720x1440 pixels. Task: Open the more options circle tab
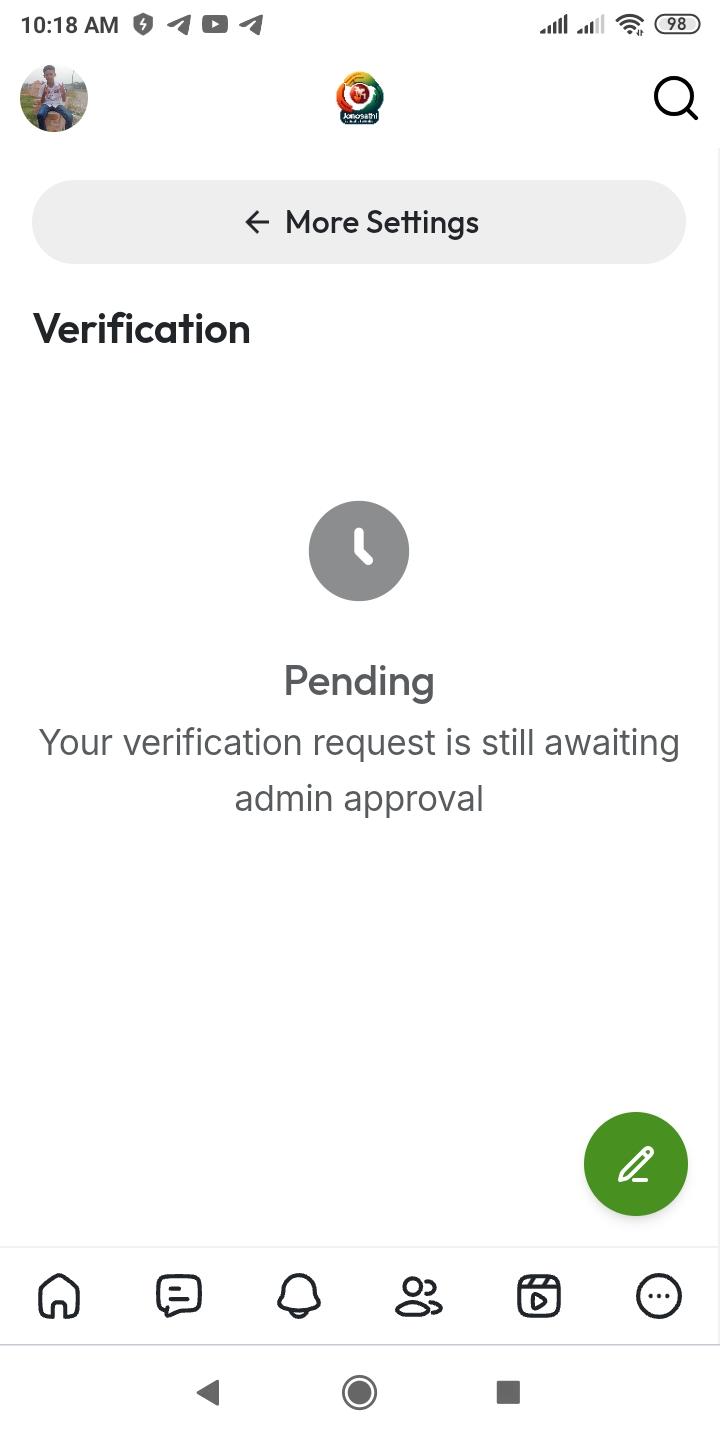[659, 1296]
